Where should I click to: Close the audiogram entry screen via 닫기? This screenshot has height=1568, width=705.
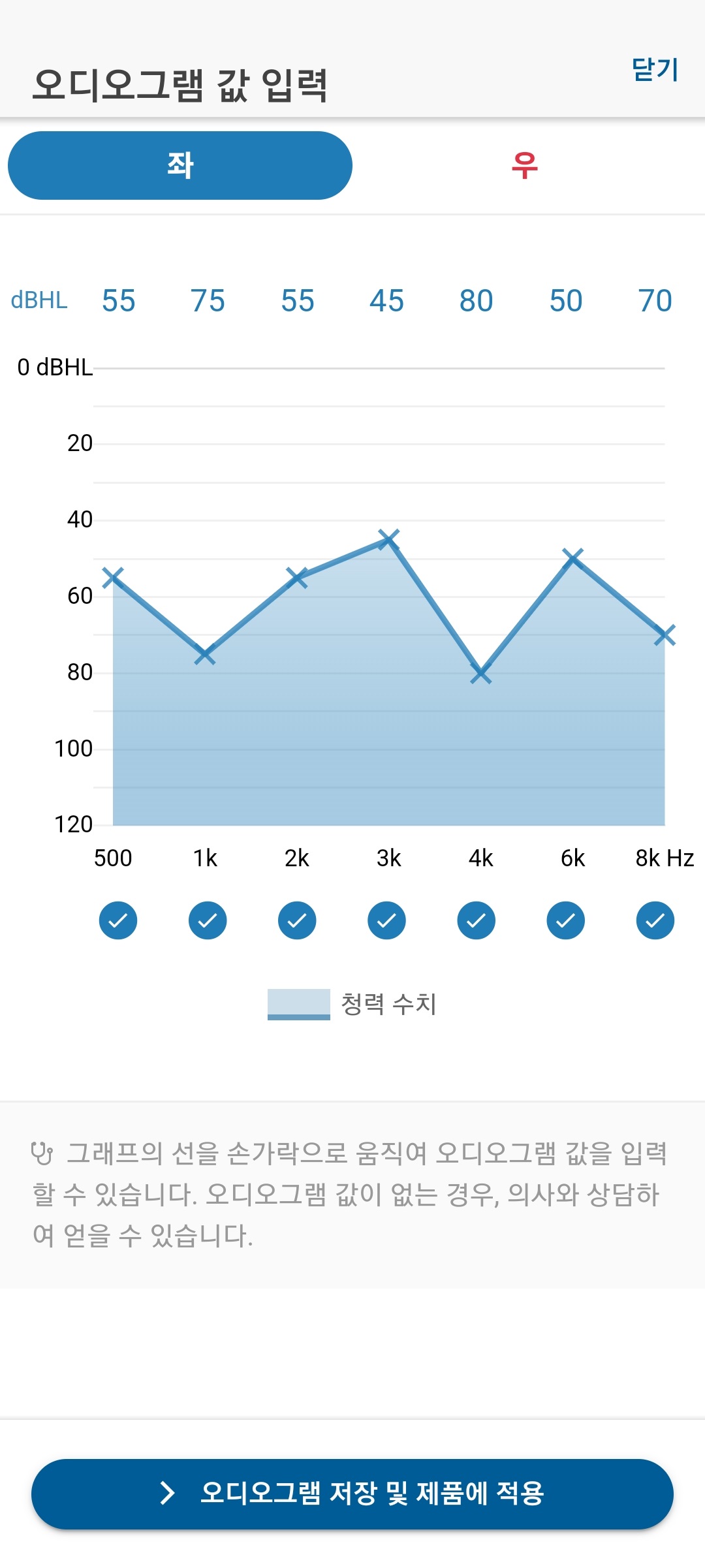655,70
